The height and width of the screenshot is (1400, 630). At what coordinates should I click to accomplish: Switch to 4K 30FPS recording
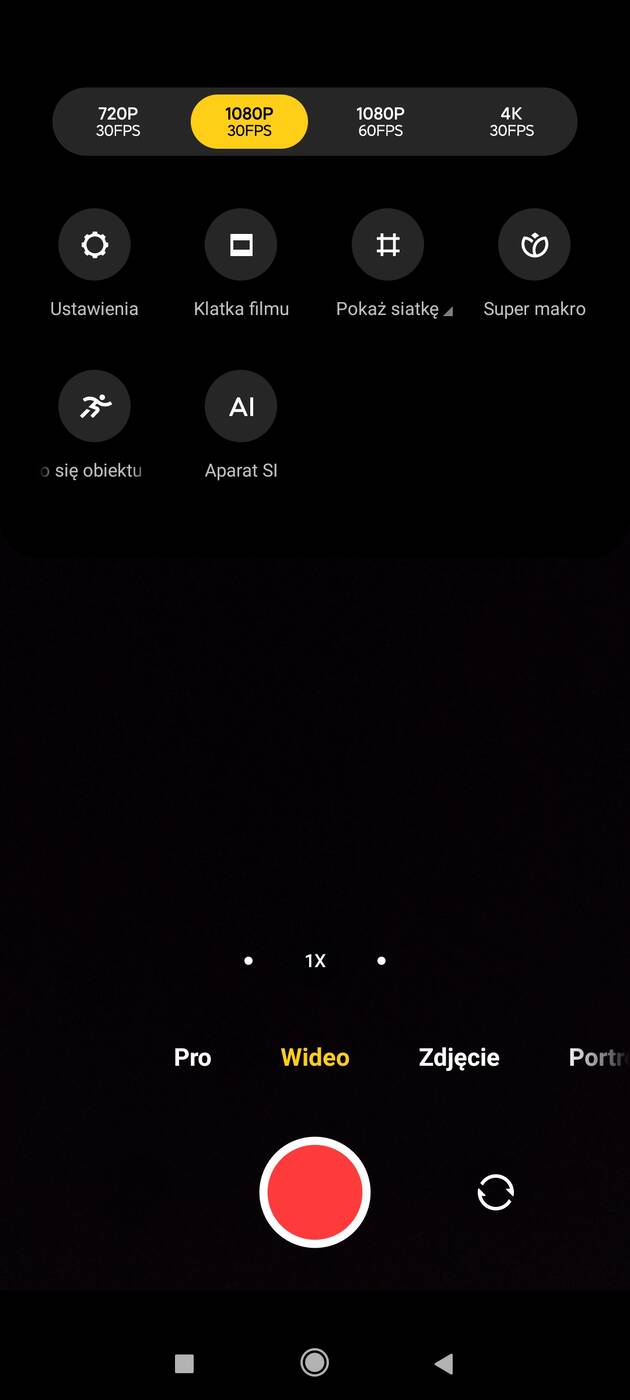[x=511, y=122]
